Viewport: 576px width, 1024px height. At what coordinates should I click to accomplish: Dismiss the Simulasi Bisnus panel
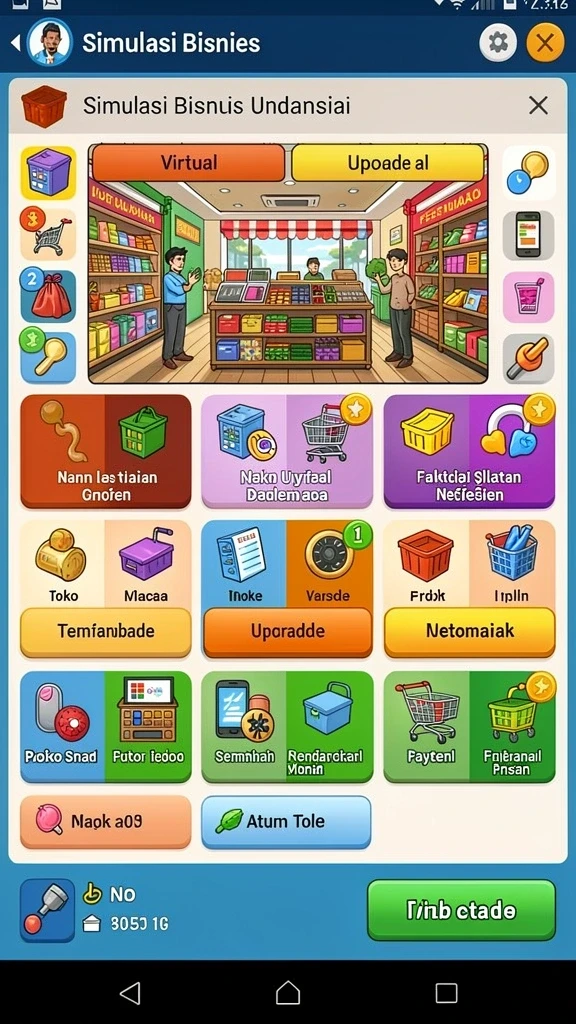538,105
